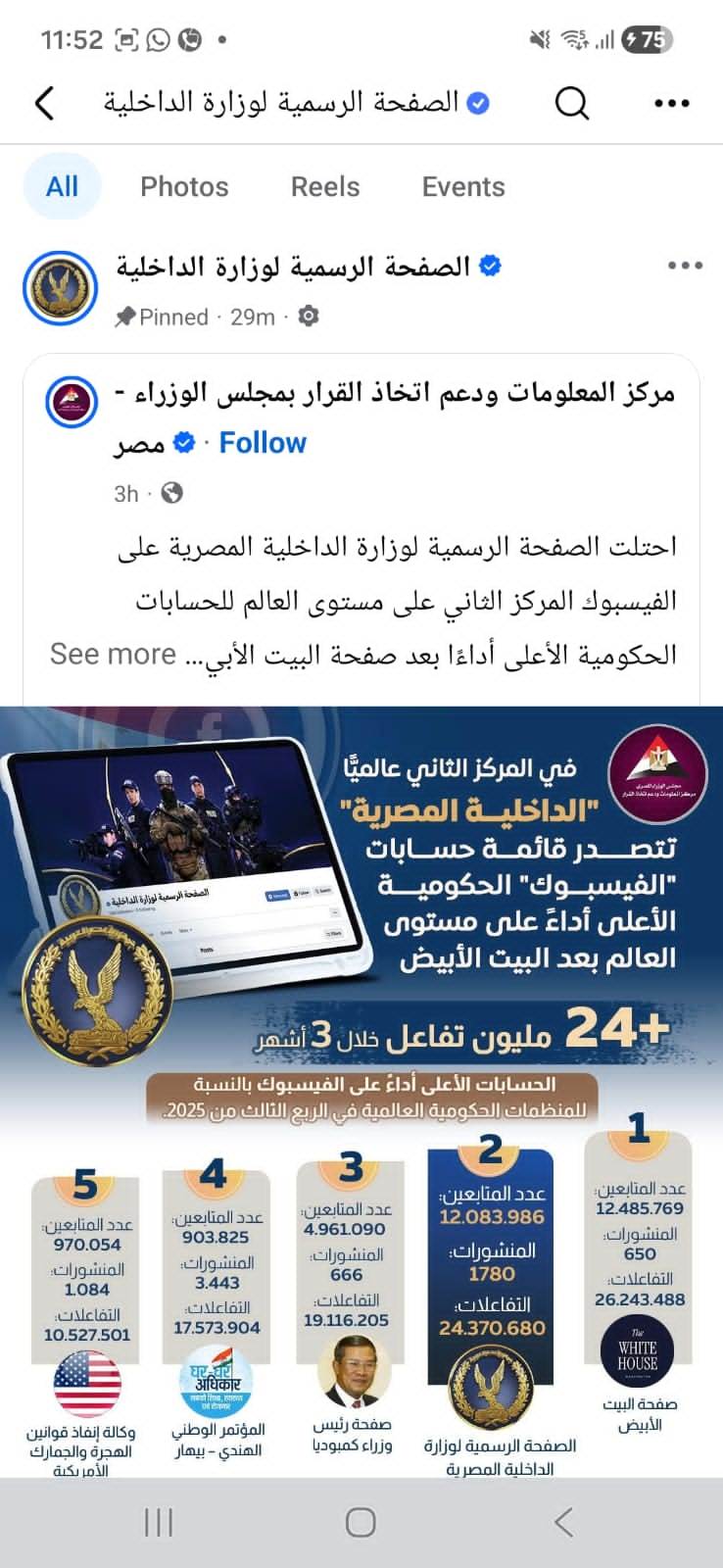723x1568 pixels.
Task: Go back from the ministry page
Action: (x=44, y=103)
